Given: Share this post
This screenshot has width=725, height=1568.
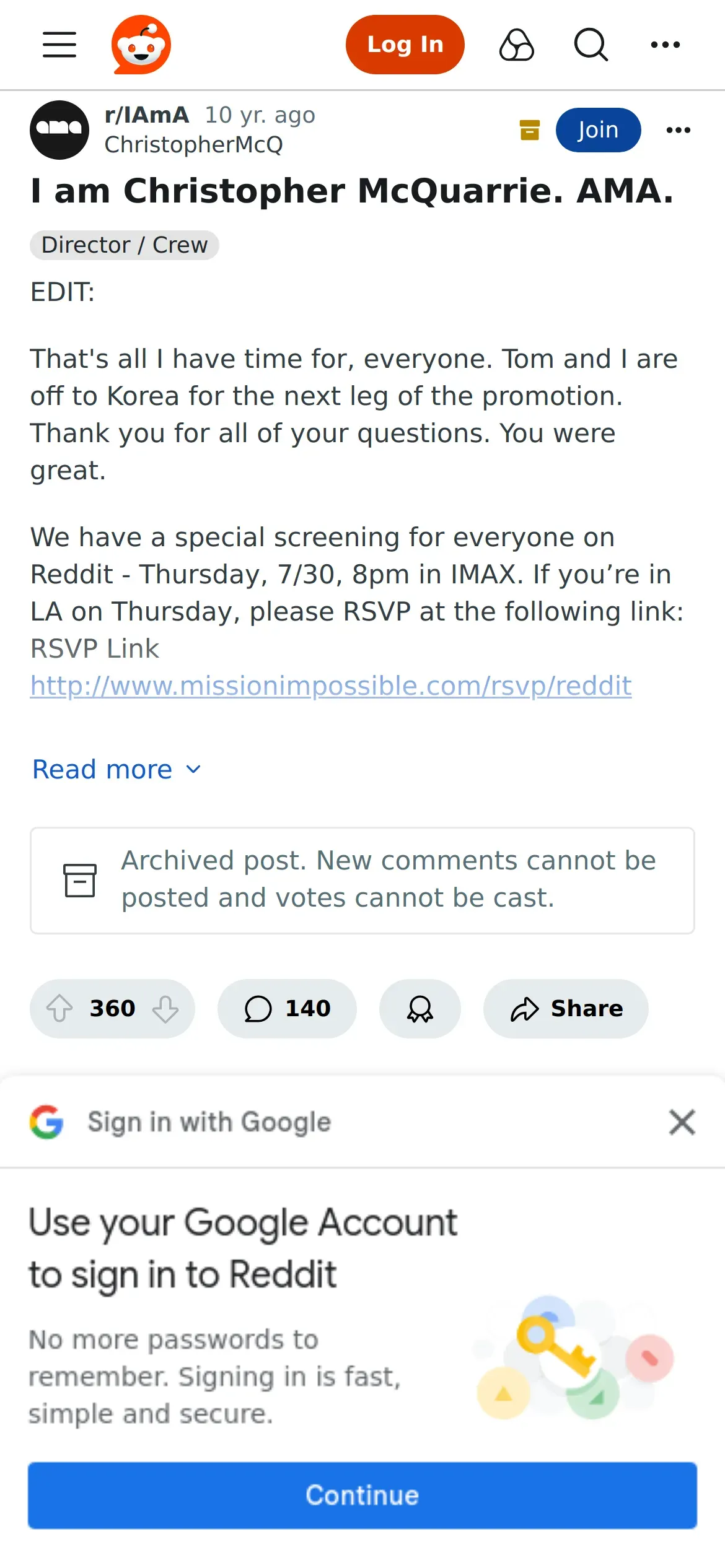Looking at the screenshot, I should 566,1008.
